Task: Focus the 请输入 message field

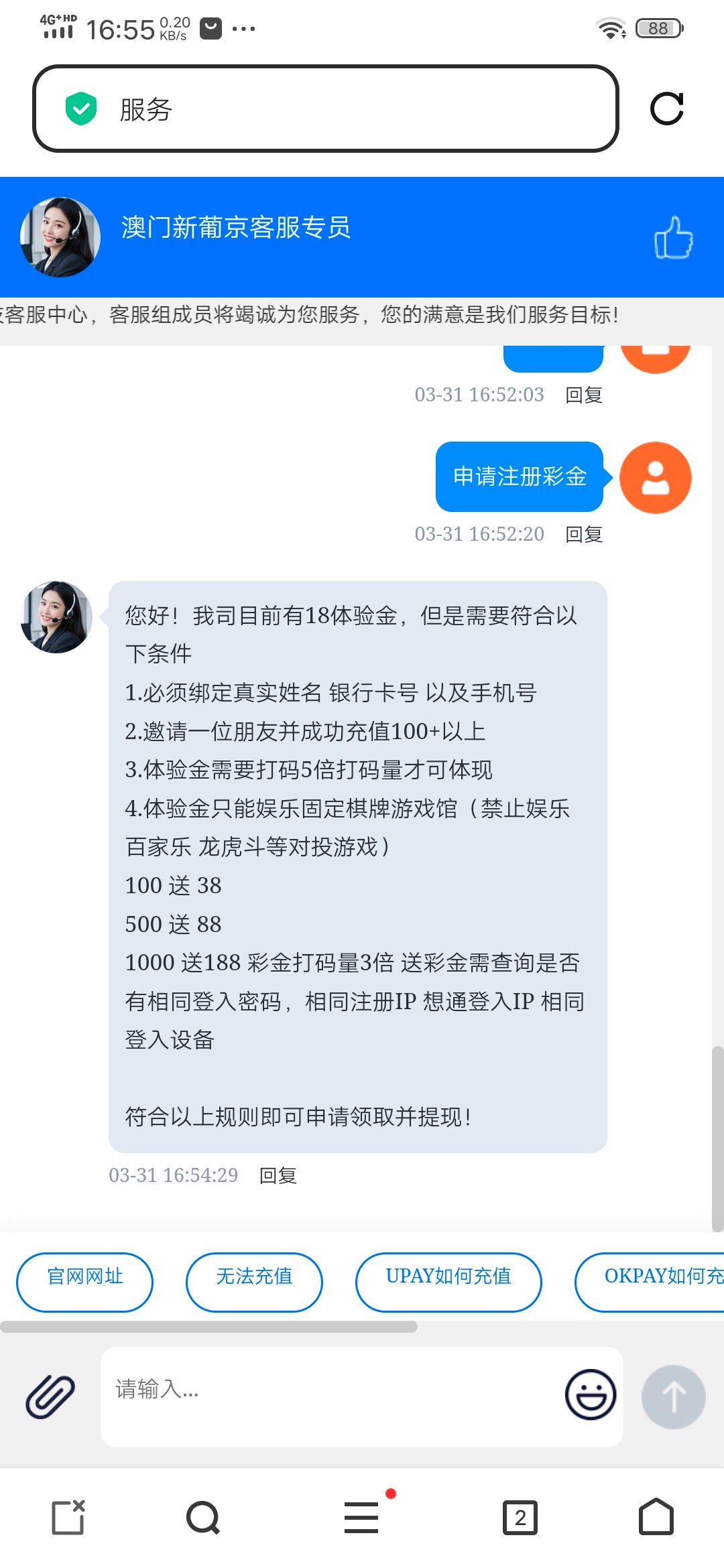Action: pyautogui.click(x=328, y=1397)
